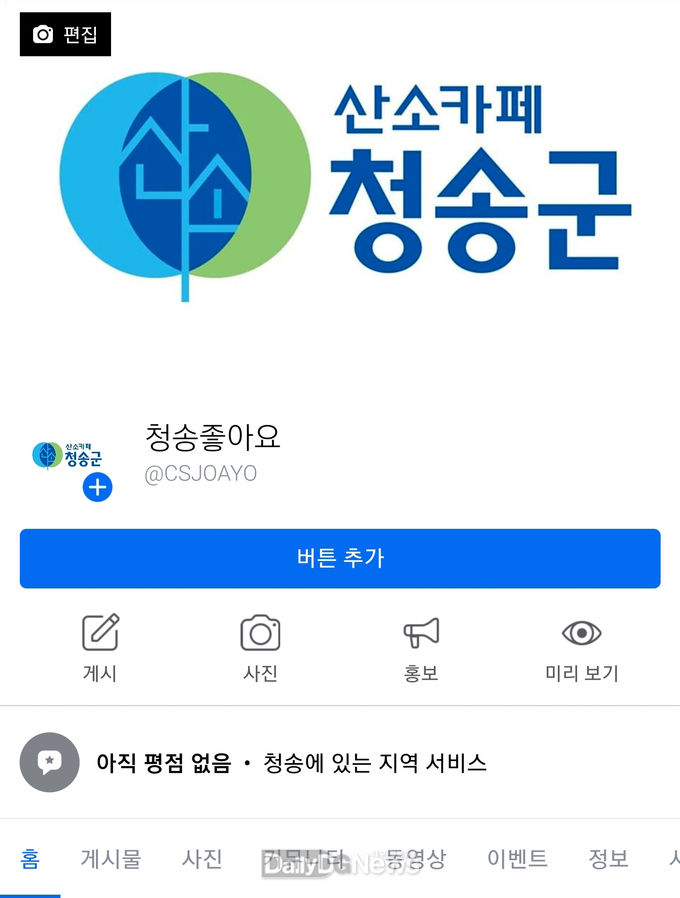The height and width of the screenshot is (898, 680).
Task: Tap the 버튼 추가 button
Action: pos(340,558)
